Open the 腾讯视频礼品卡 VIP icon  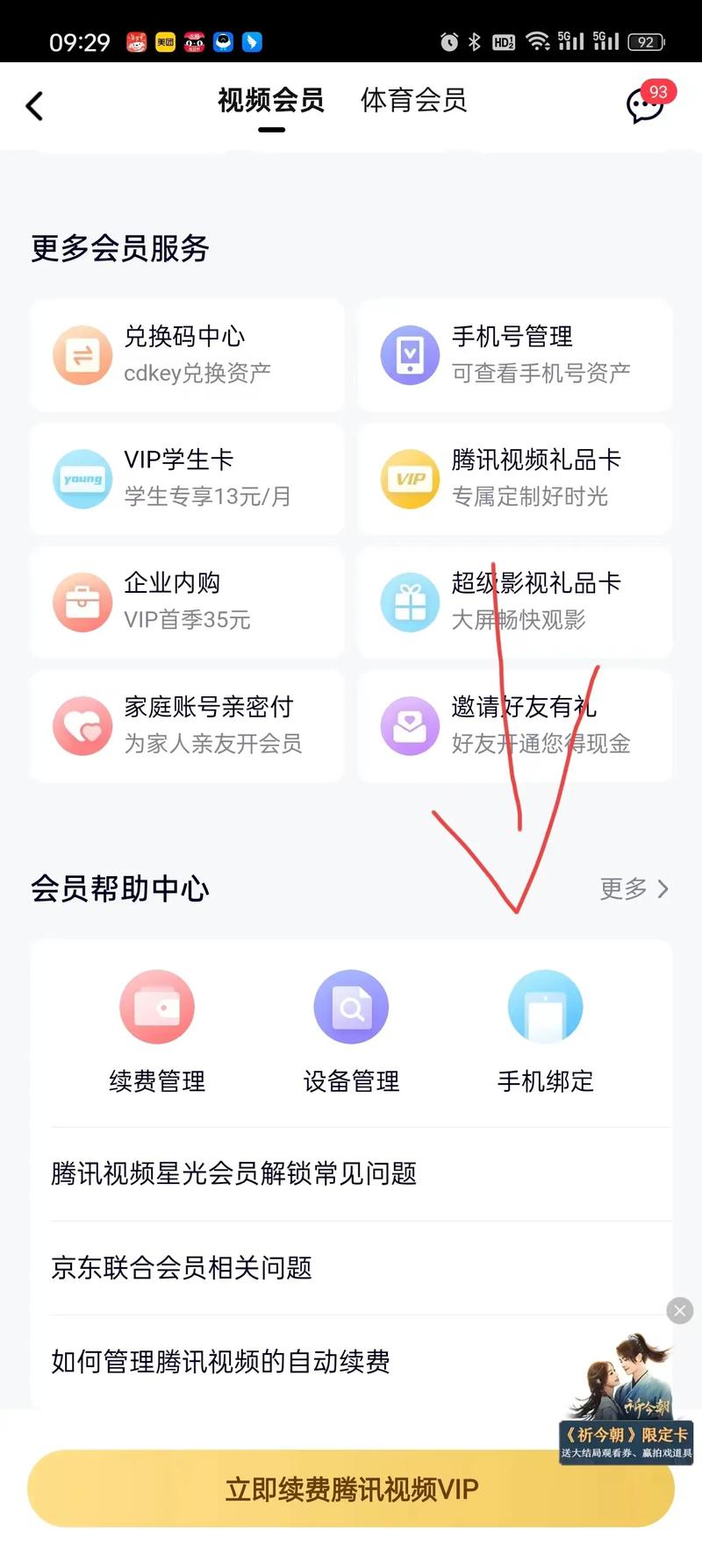409,479
